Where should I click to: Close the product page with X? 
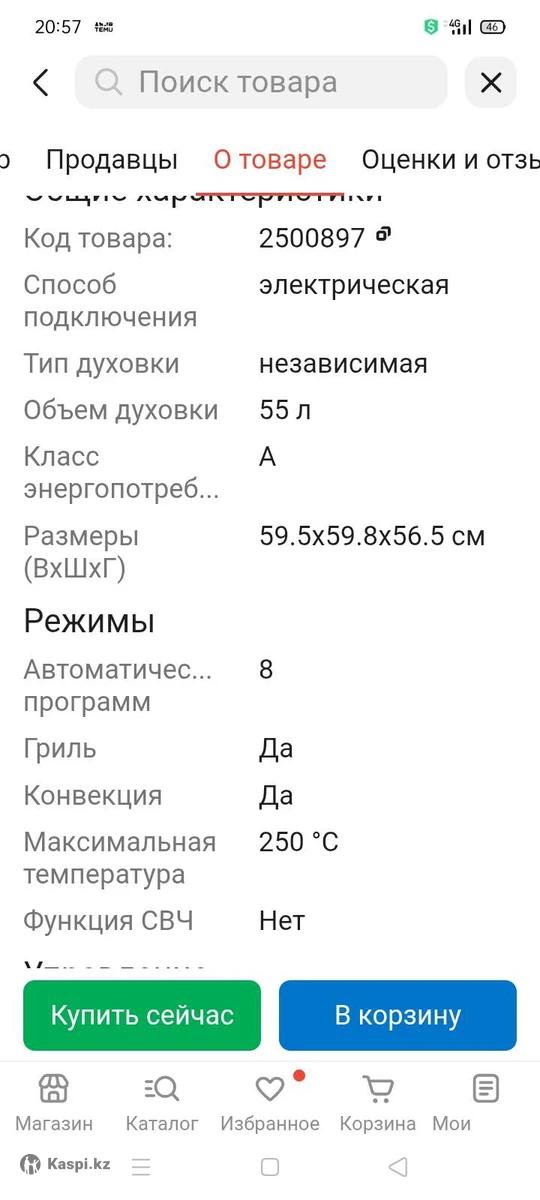[x=491, y=82]
